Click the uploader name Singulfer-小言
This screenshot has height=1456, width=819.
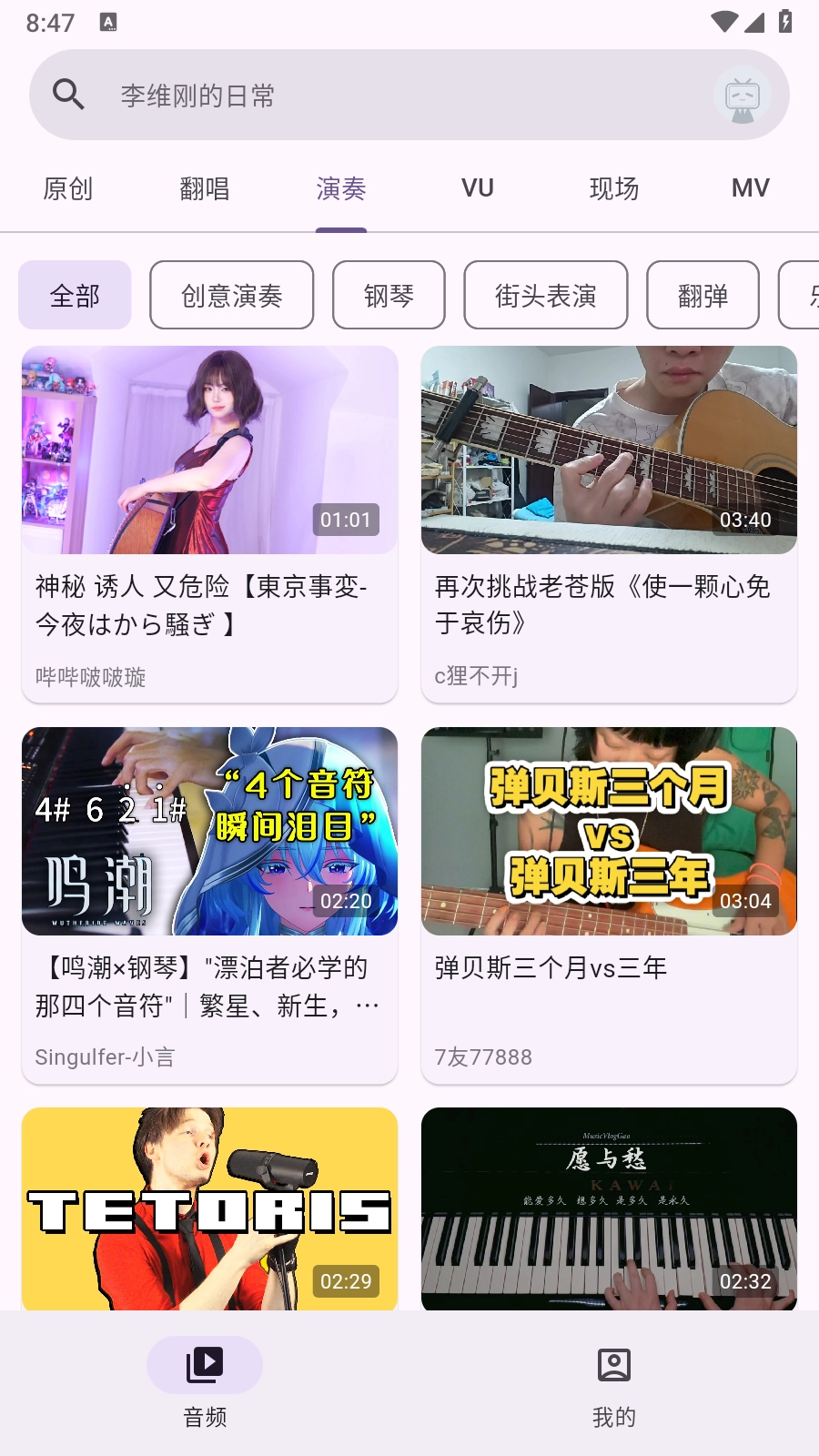tap(104, 1057)
